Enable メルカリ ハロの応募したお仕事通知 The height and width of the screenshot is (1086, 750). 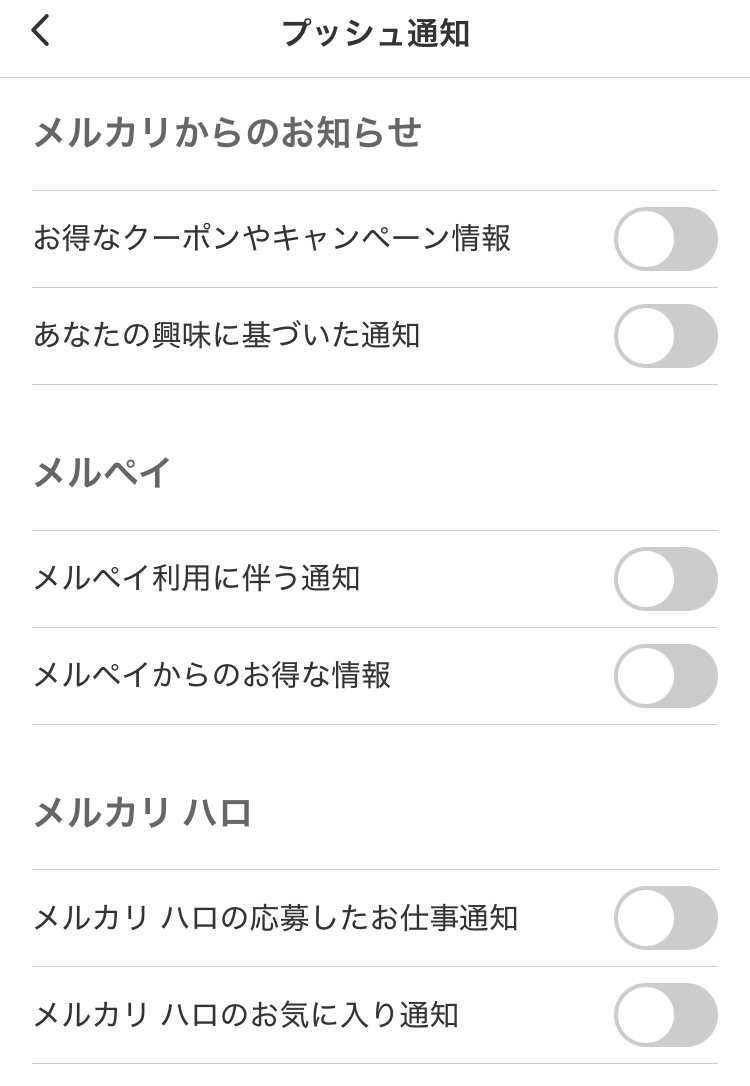coord(665,918)
